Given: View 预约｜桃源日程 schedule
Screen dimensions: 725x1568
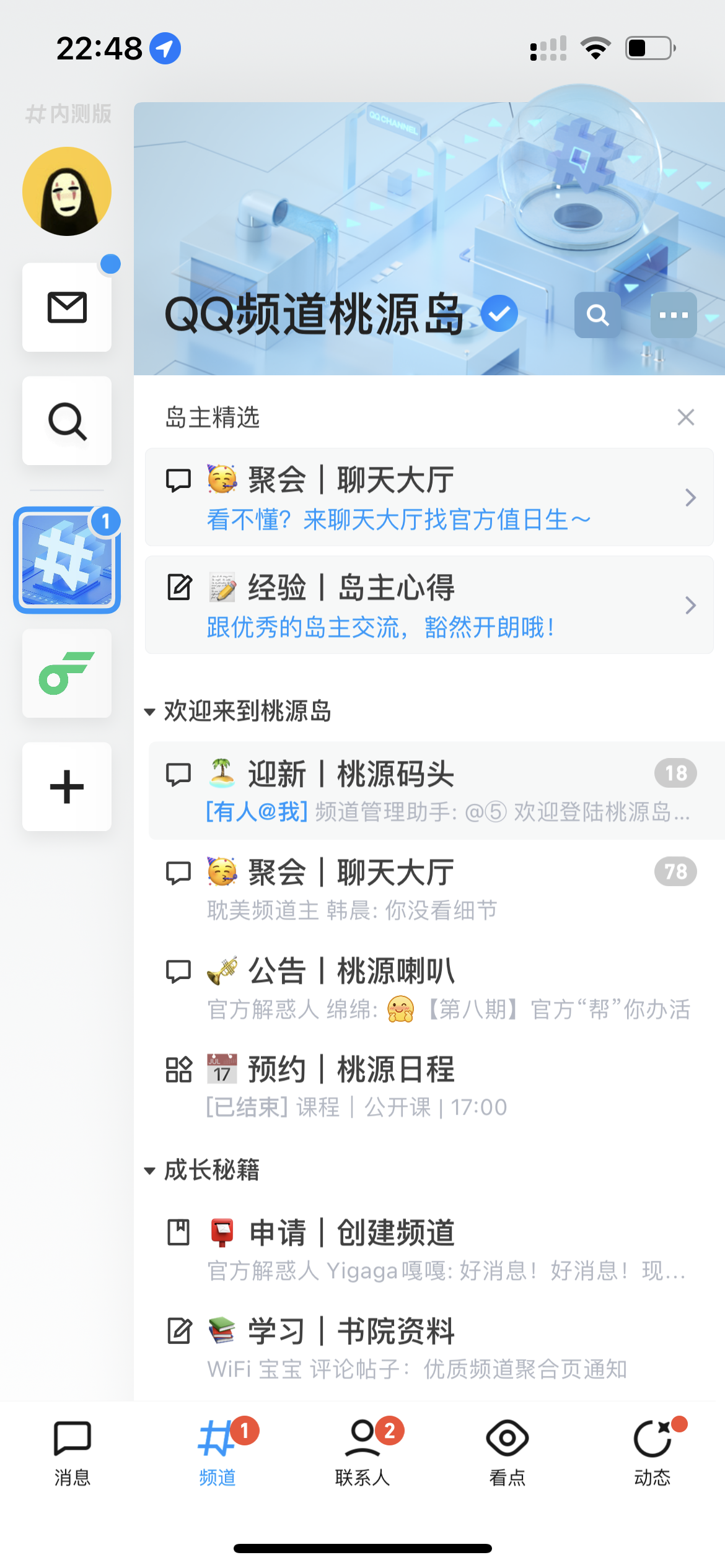Looking at the screenshot, I should 429,1086.
